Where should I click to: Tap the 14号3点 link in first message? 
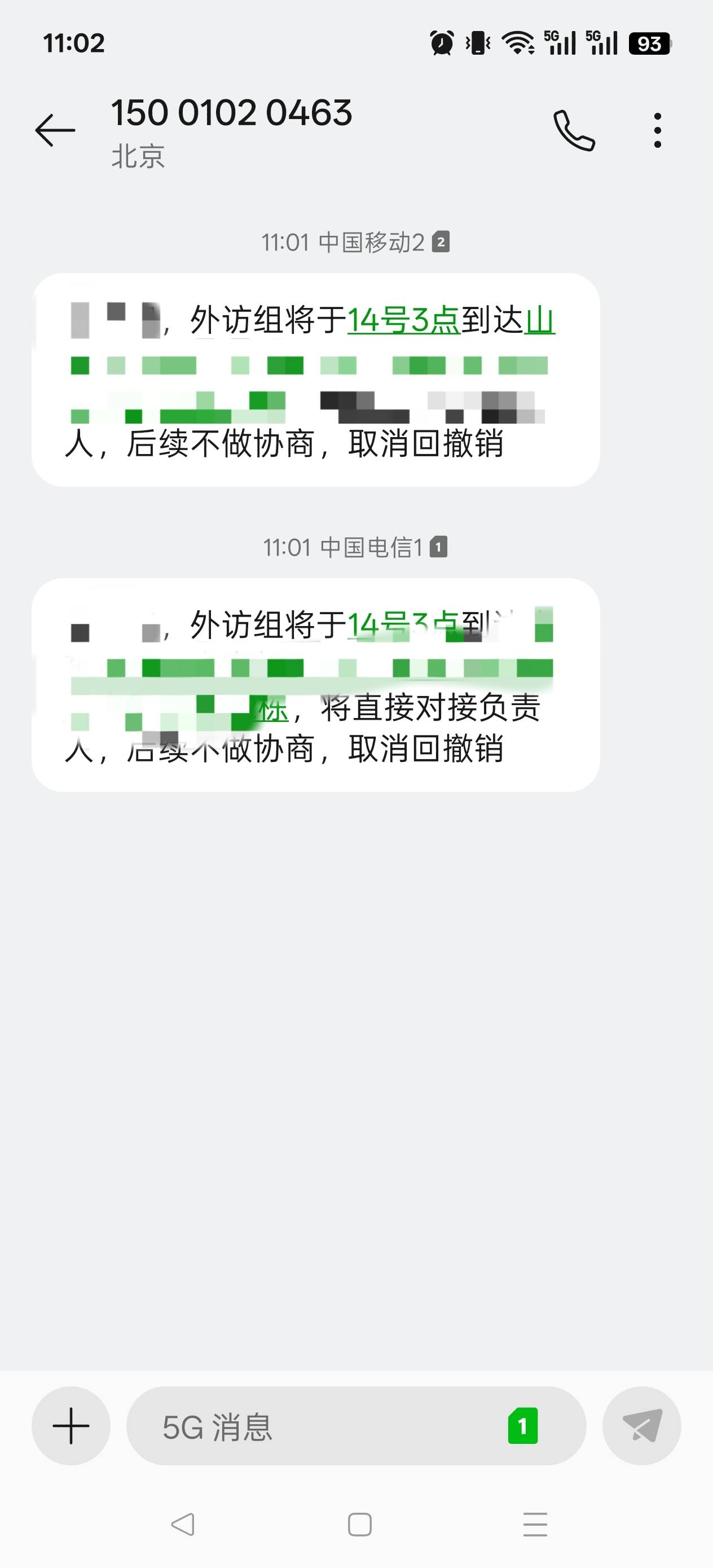point(403,320)
